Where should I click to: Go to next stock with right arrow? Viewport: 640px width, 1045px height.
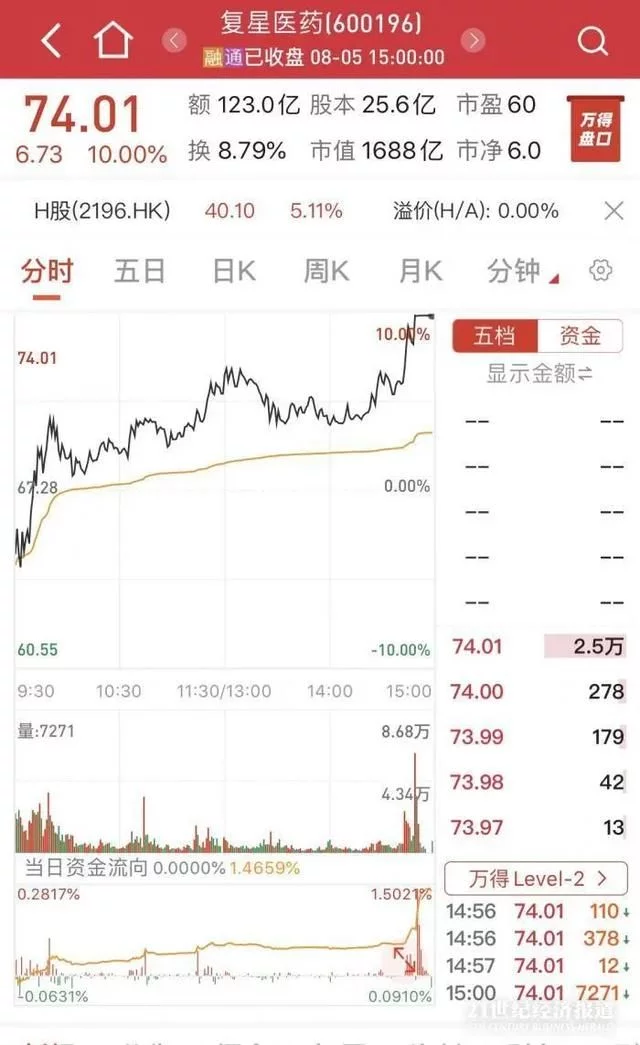click(473, 41)
